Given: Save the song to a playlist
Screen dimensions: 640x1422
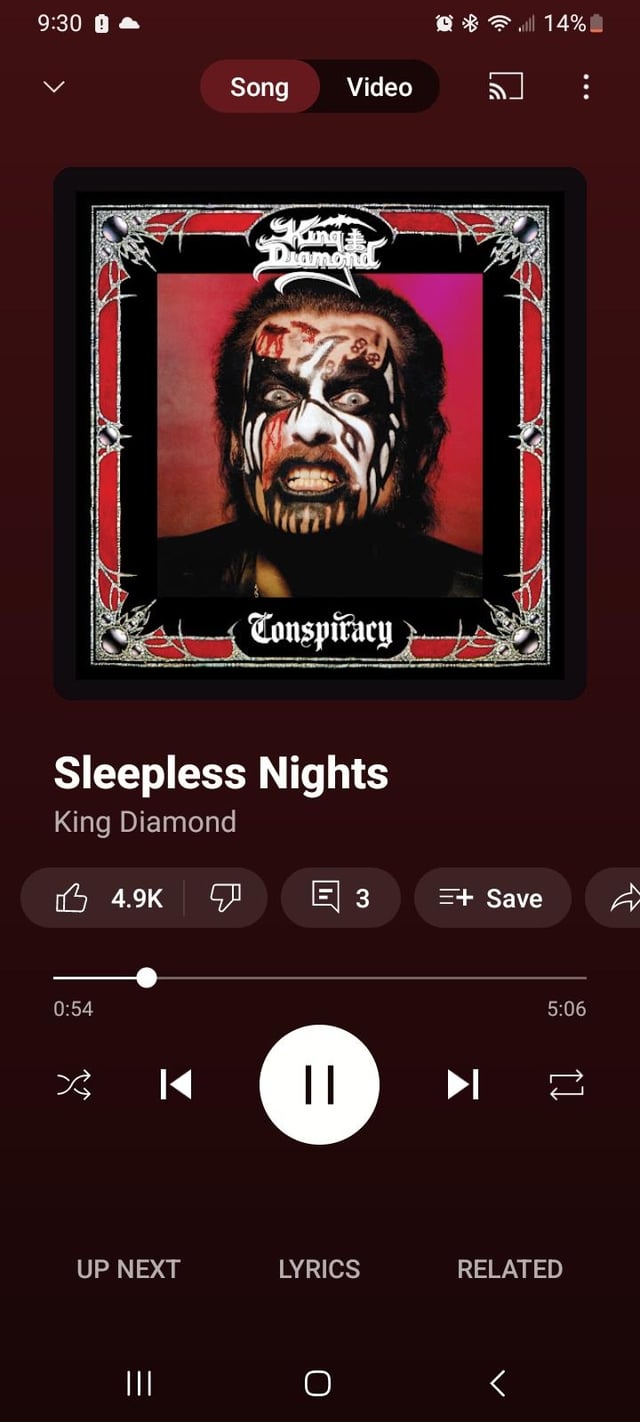Looking at the screenshot, I should [x=492, y=898].
